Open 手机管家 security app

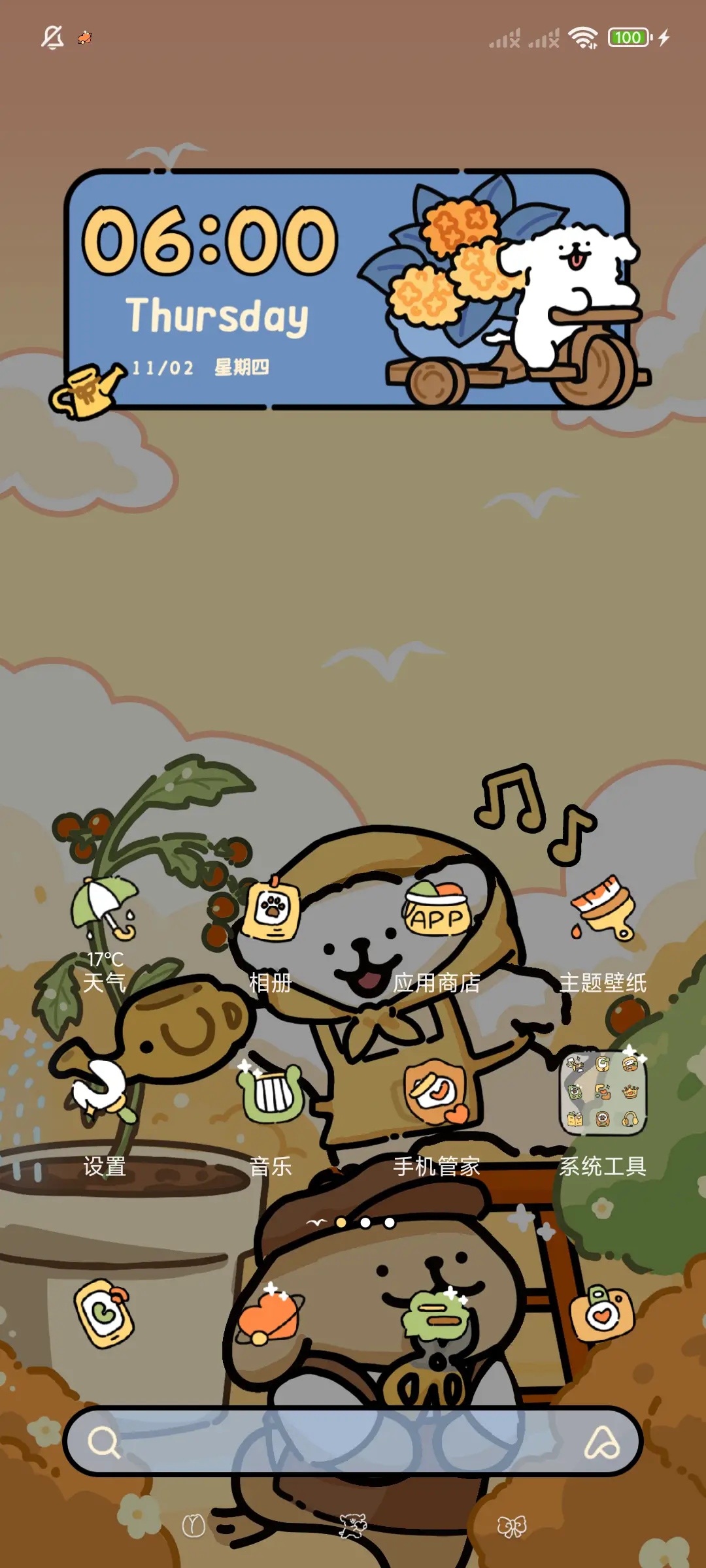(x=436, y=1092)
